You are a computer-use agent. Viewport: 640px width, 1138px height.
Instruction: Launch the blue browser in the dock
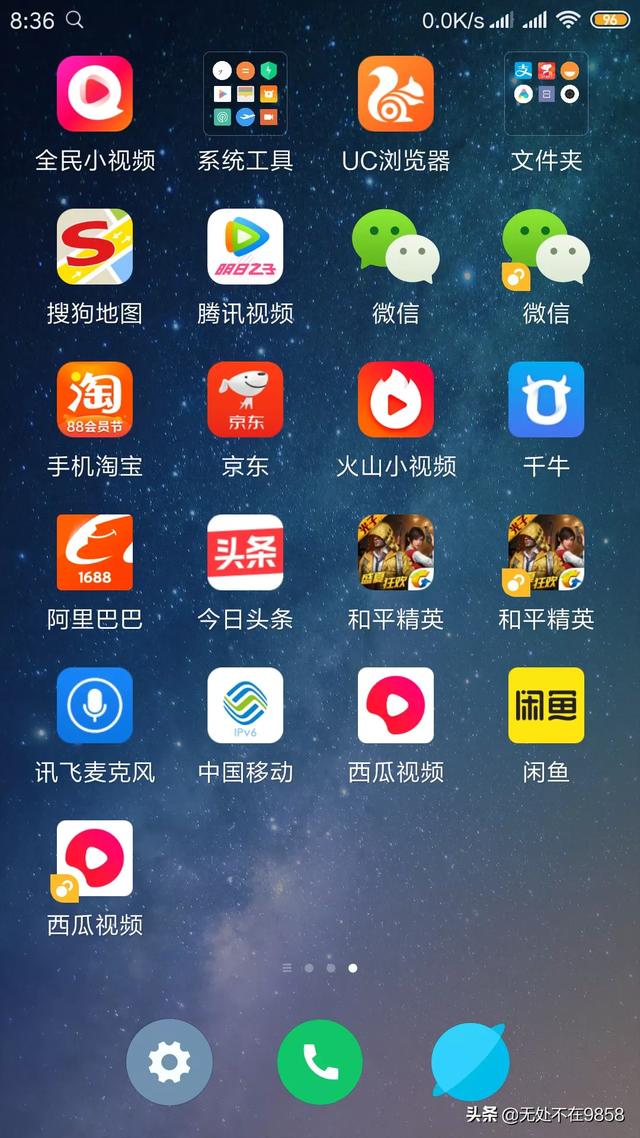470,1061
